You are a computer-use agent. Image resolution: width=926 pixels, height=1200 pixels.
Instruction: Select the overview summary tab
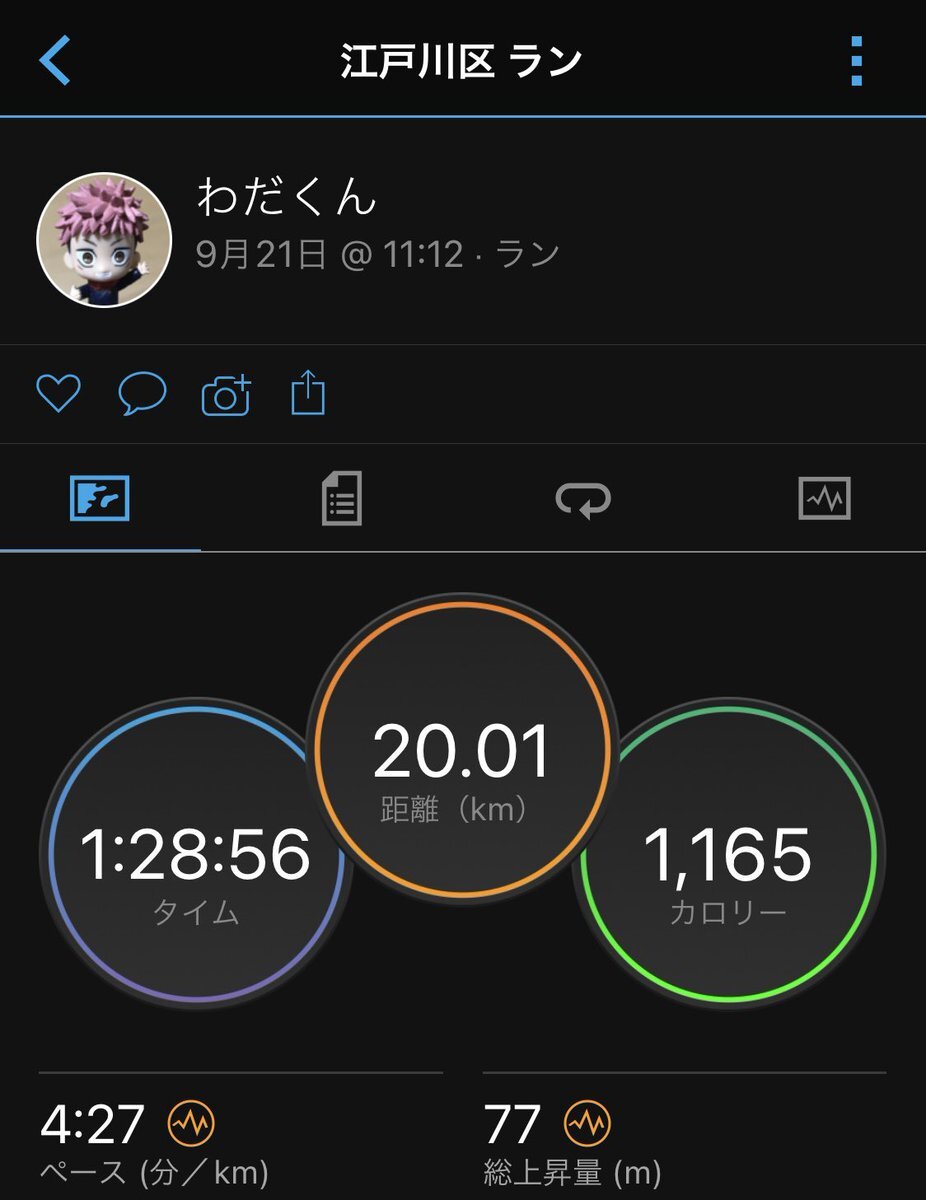[x=100, y=498]
